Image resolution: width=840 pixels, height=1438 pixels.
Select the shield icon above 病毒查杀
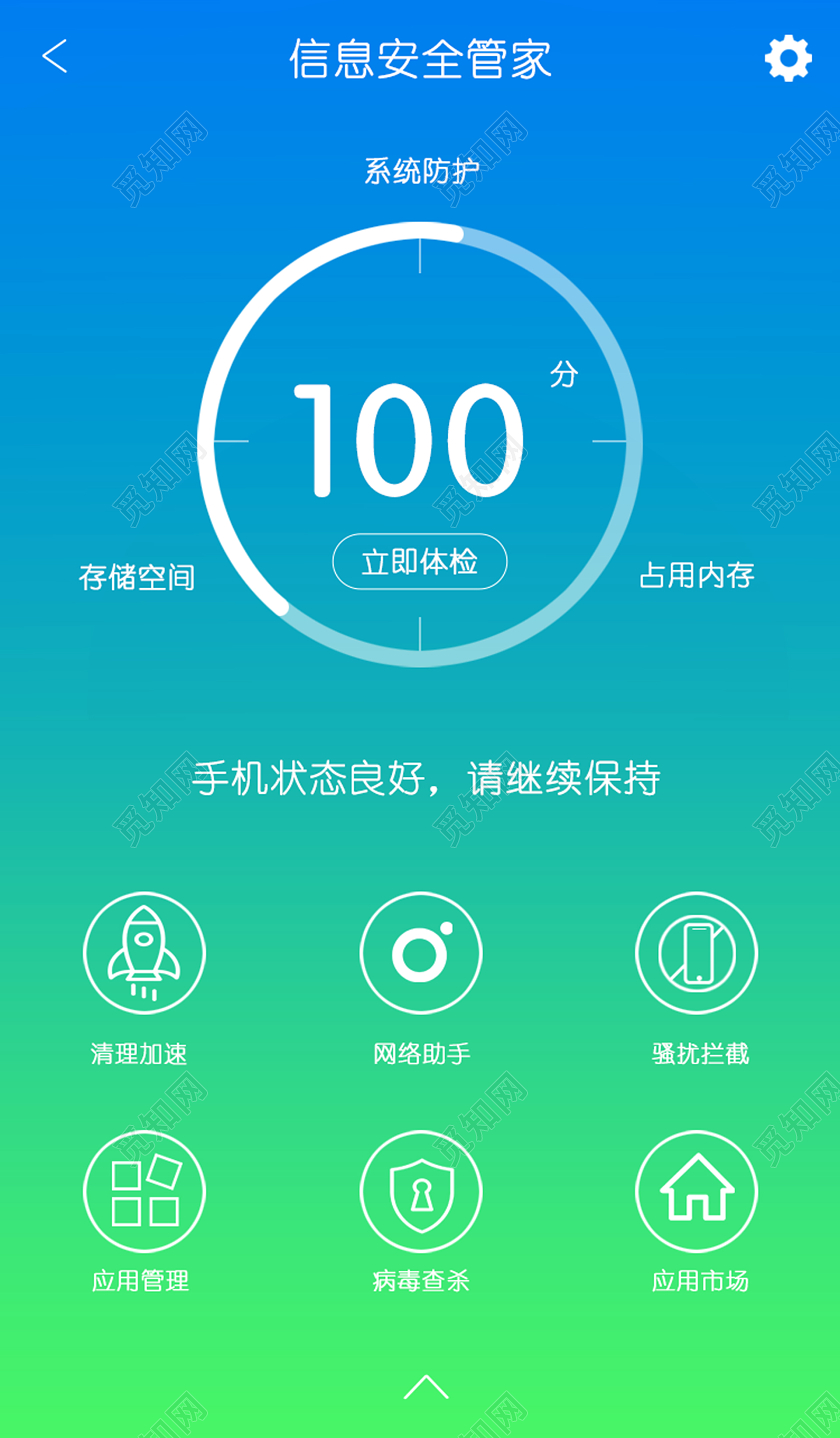(x=420, y=1192)
